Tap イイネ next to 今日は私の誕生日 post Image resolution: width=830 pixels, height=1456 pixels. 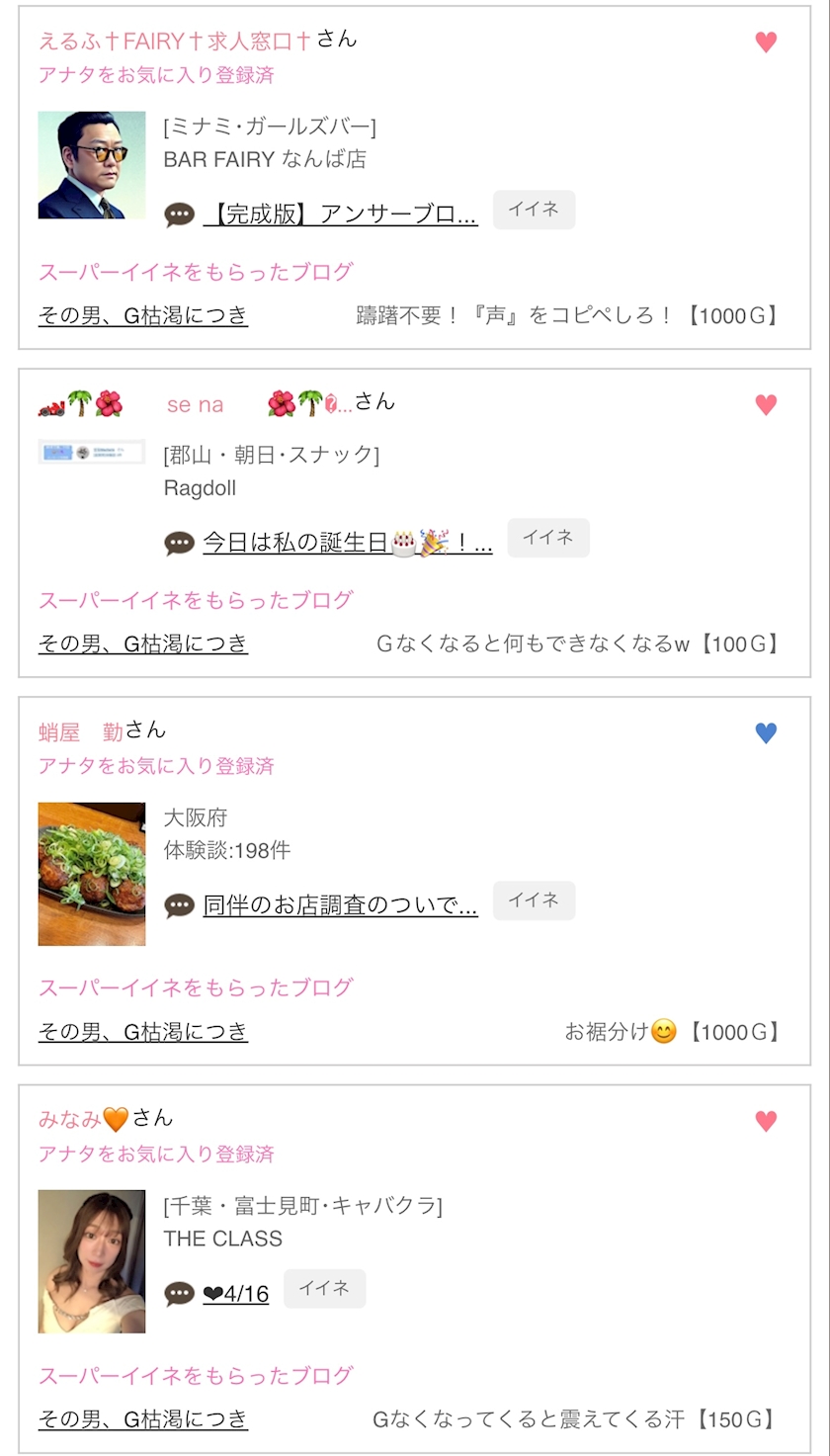pos(548,538)
